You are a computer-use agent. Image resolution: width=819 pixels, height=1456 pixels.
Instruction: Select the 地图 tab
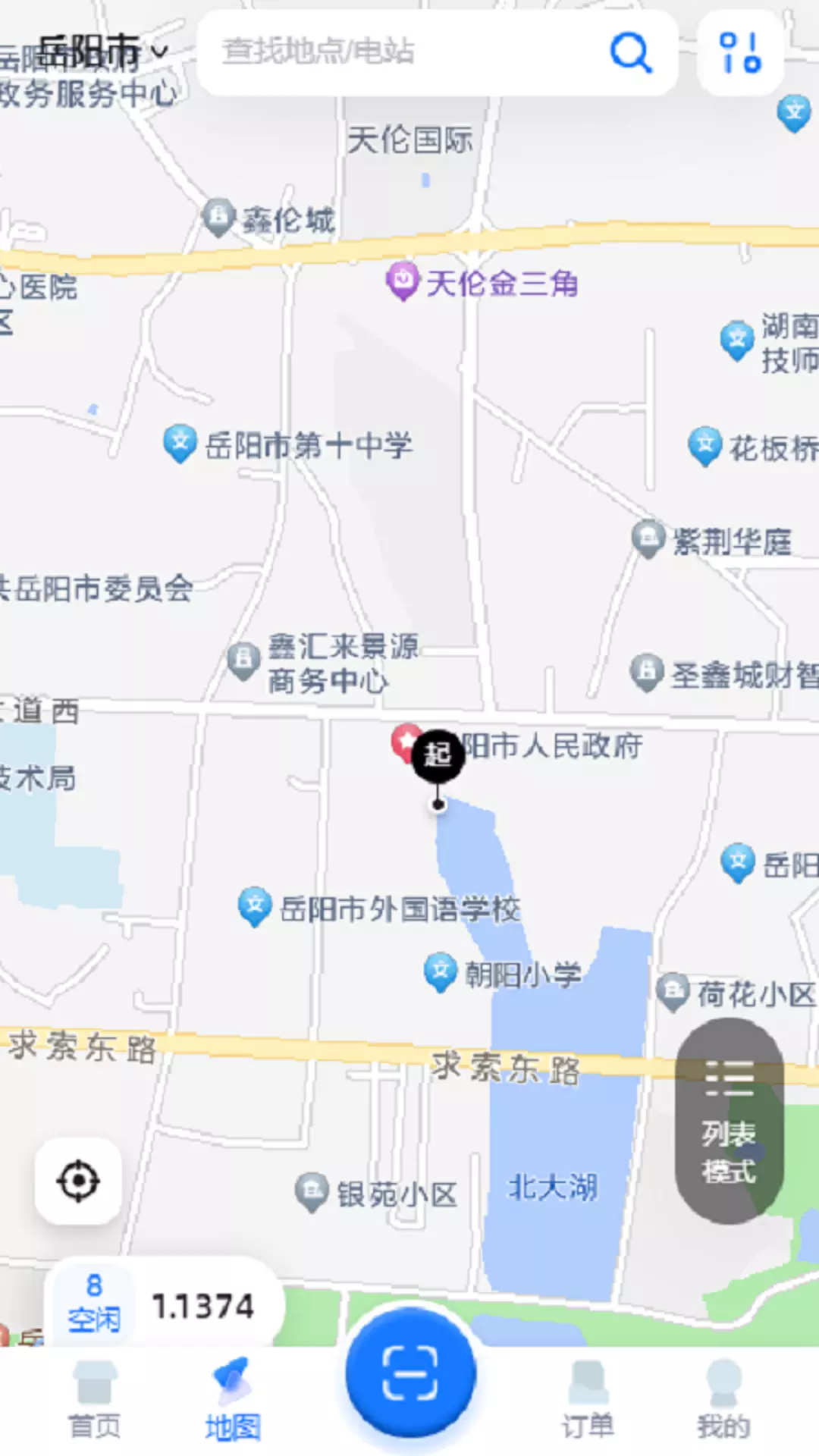click(233, 1400)
